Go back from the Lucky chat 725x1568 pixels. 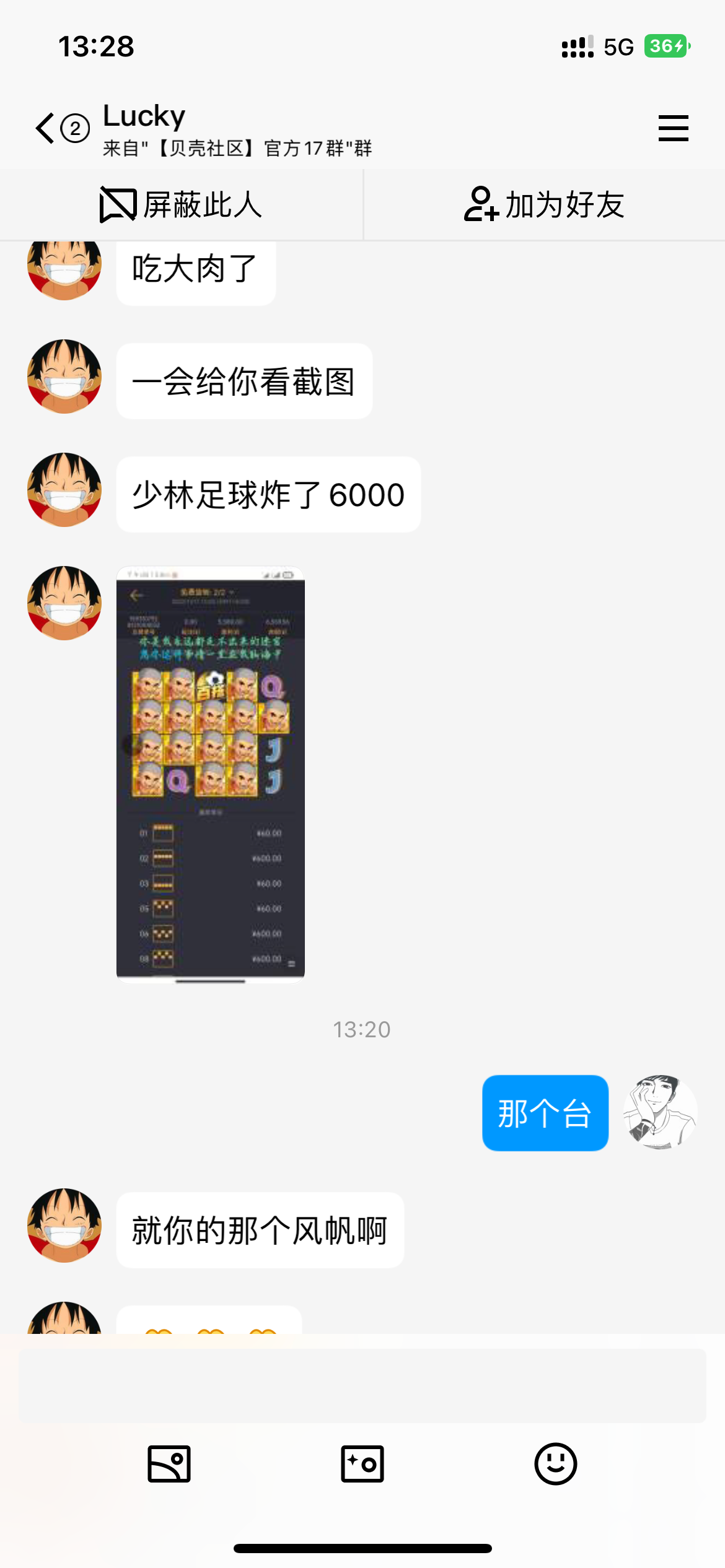click(46, 128)
